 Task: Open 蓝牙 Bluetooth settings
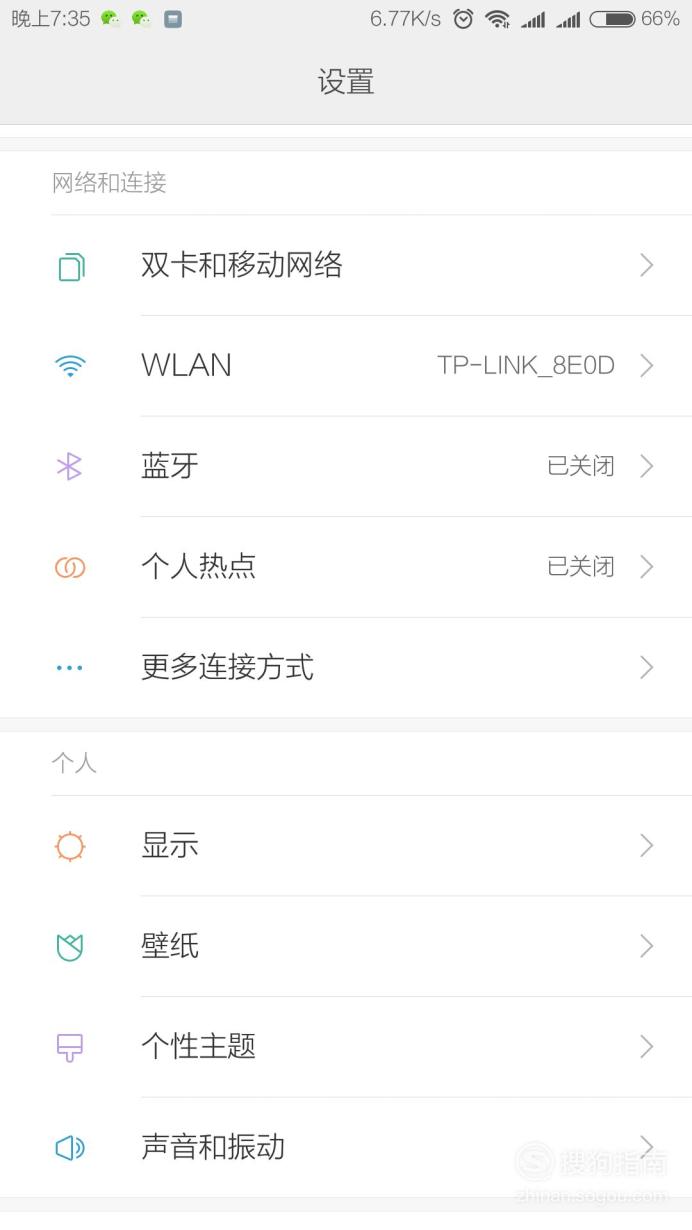pos(346,466)
